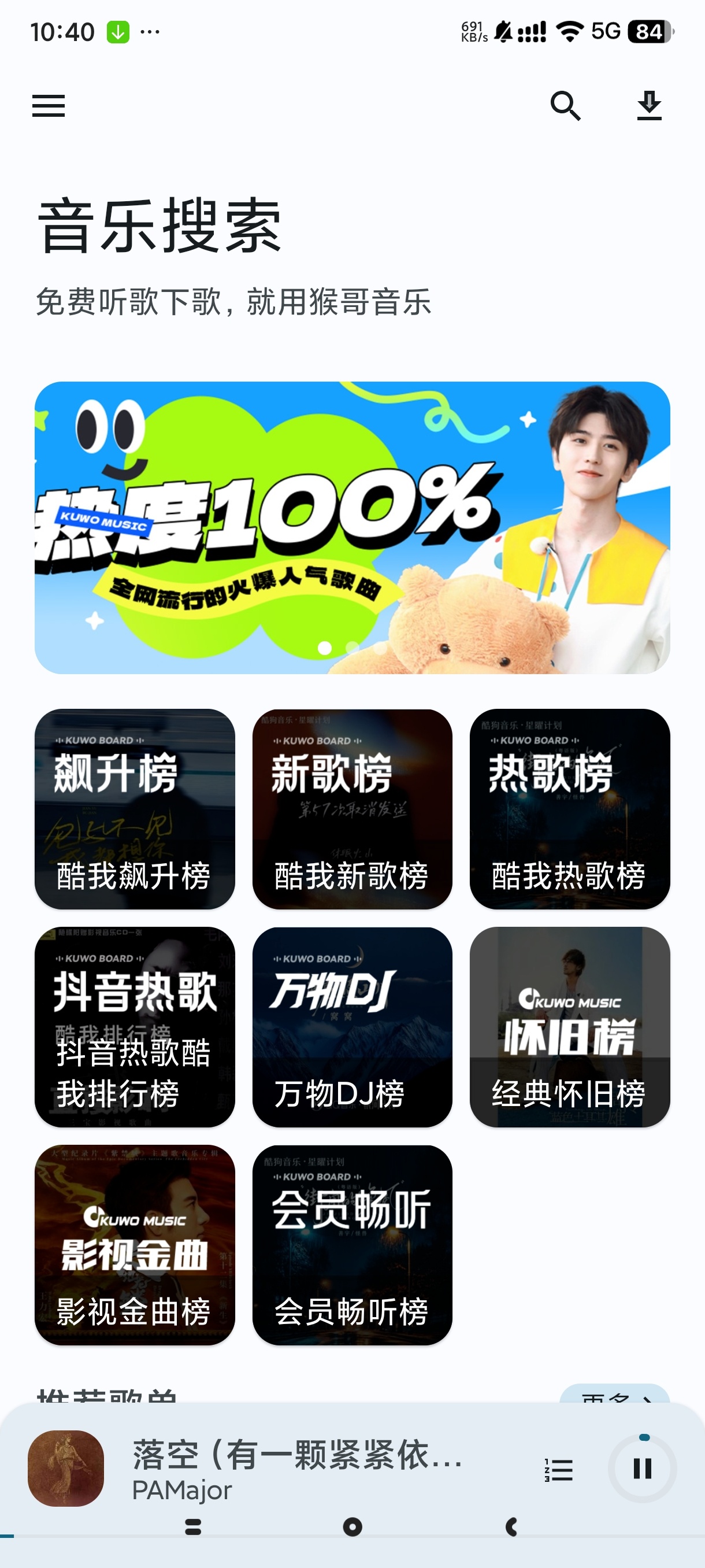Open the playback queue list

pos(558,1469)
